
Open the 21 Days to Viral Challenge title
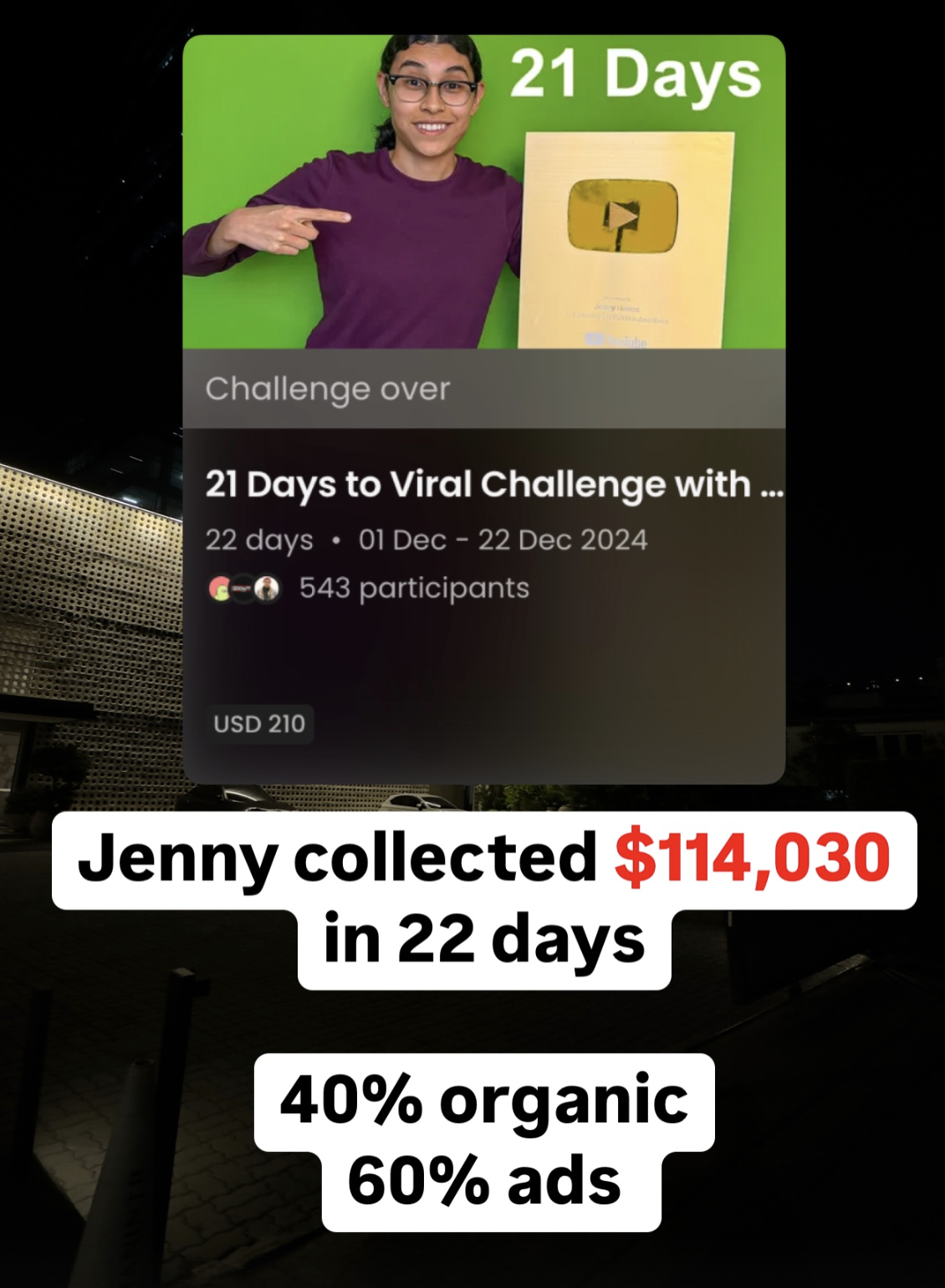[x=493, y=483]
